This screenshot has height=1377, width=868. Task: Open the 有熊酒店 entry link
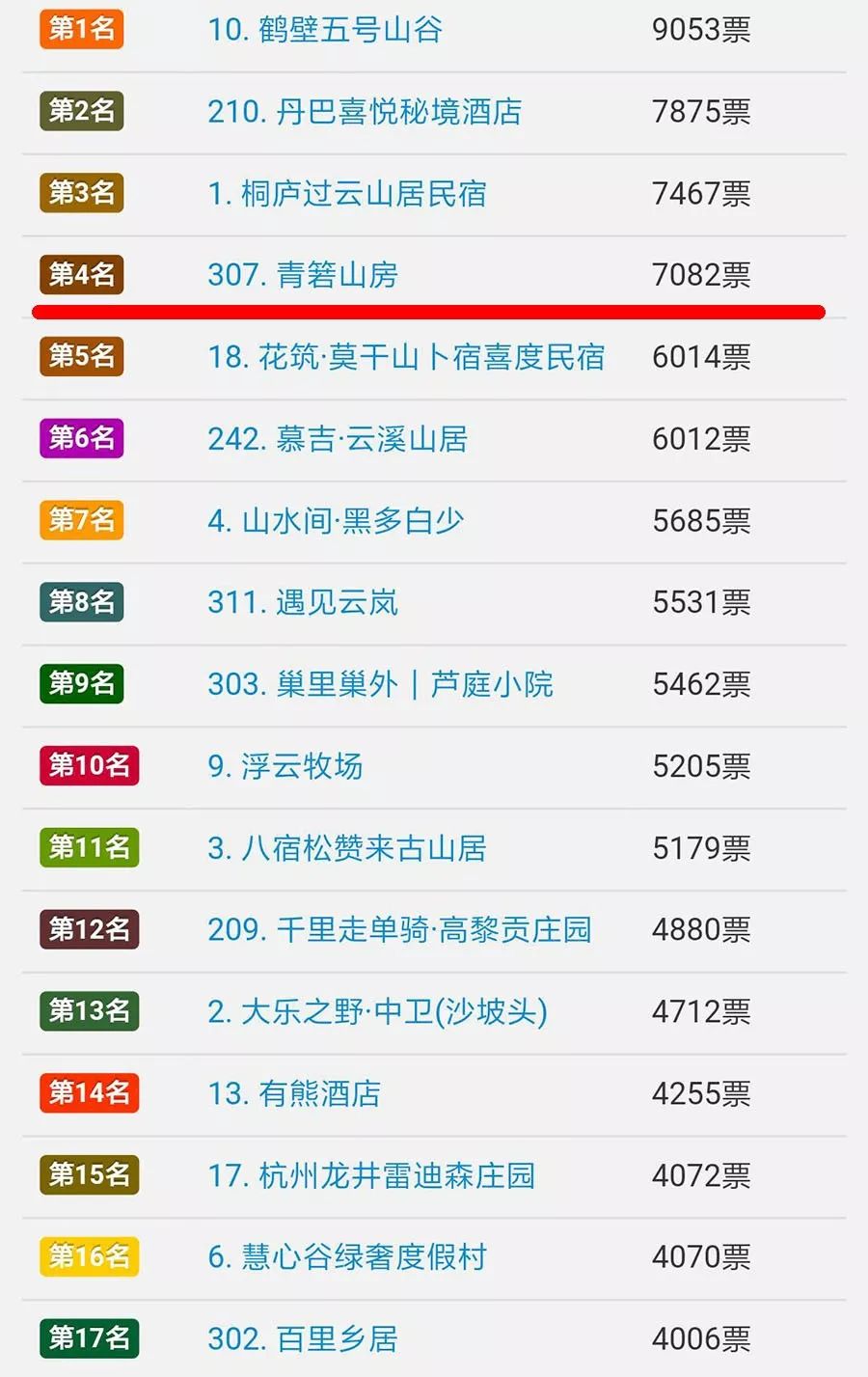pos(294,1093)
